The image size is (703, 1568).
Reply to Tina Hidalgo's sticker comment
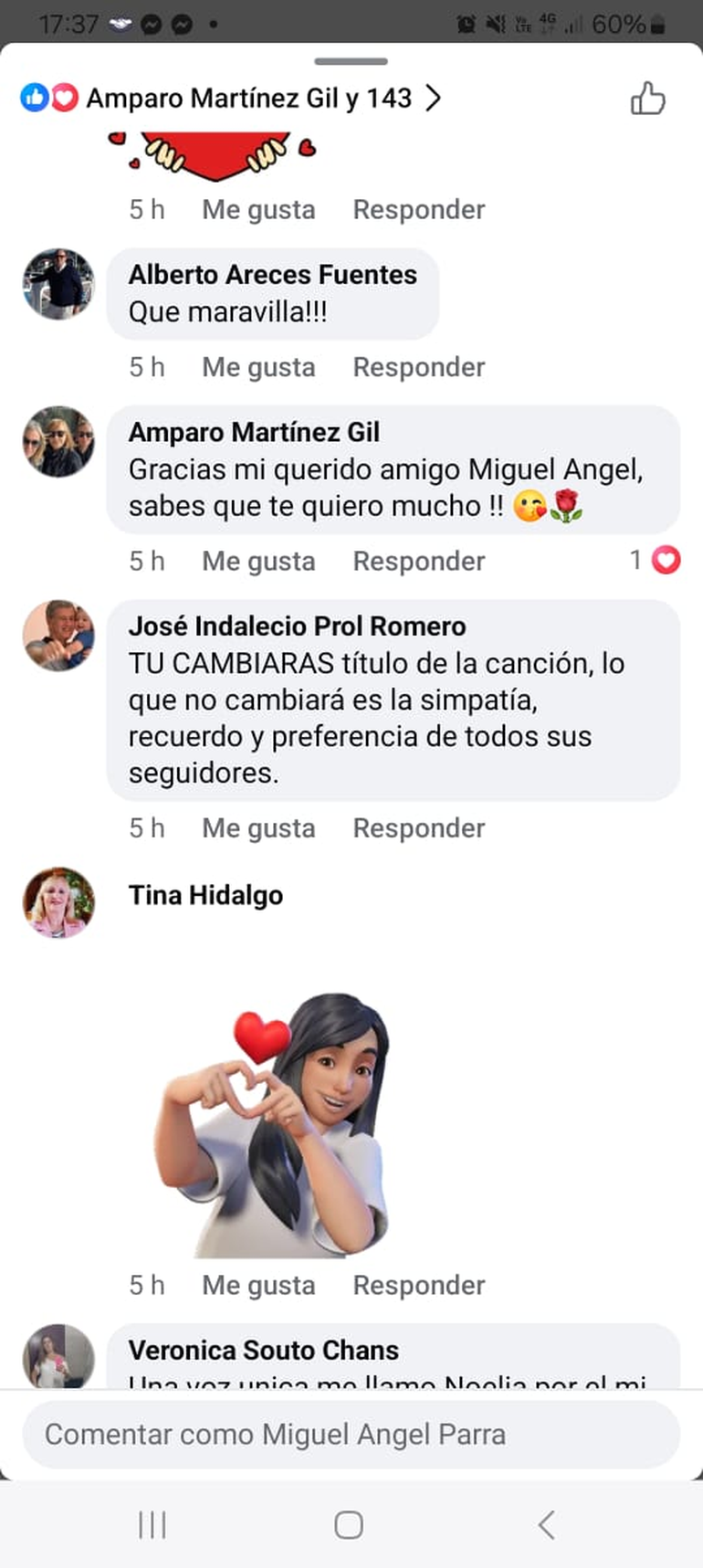pos(419,1285)
